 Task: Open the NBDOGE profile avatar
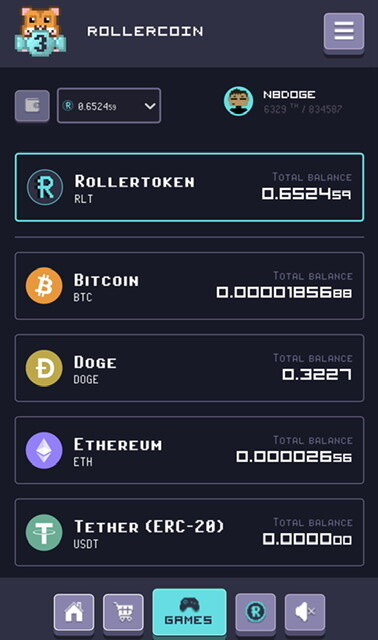238,101
